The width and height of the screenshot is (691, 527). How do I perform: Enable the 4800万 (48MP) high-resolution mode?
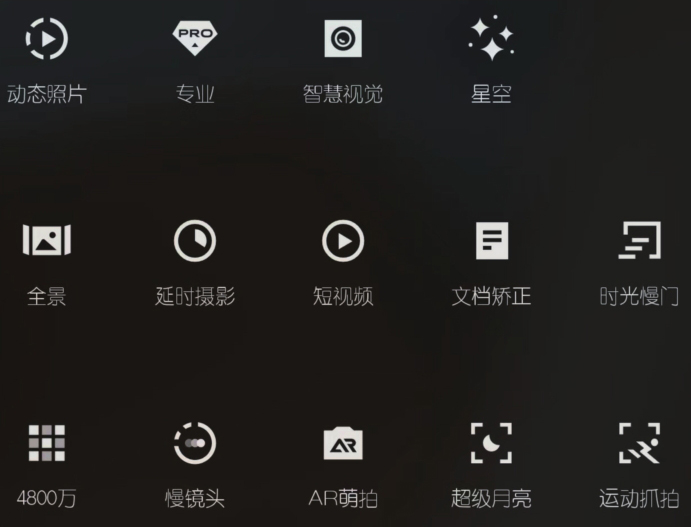click(x=46, y=443)
